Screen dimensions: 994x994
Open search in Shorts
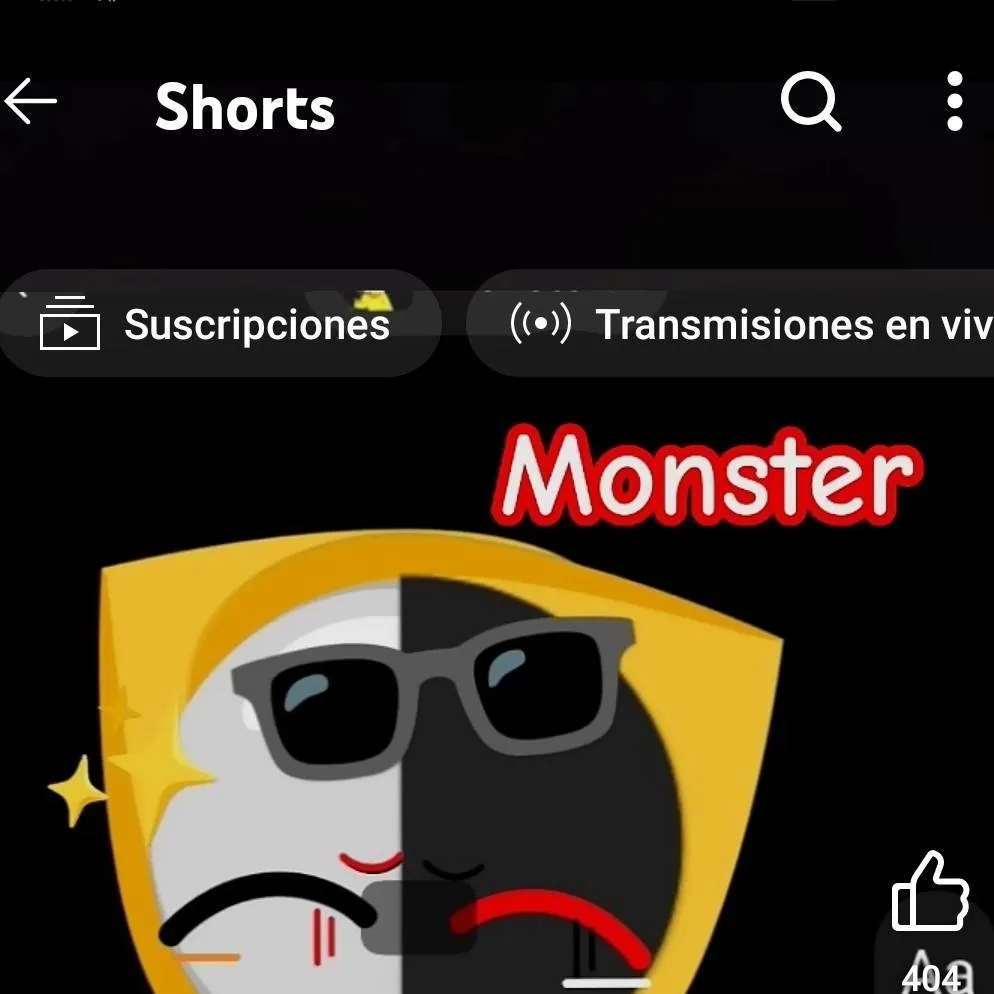click(810, 102)
